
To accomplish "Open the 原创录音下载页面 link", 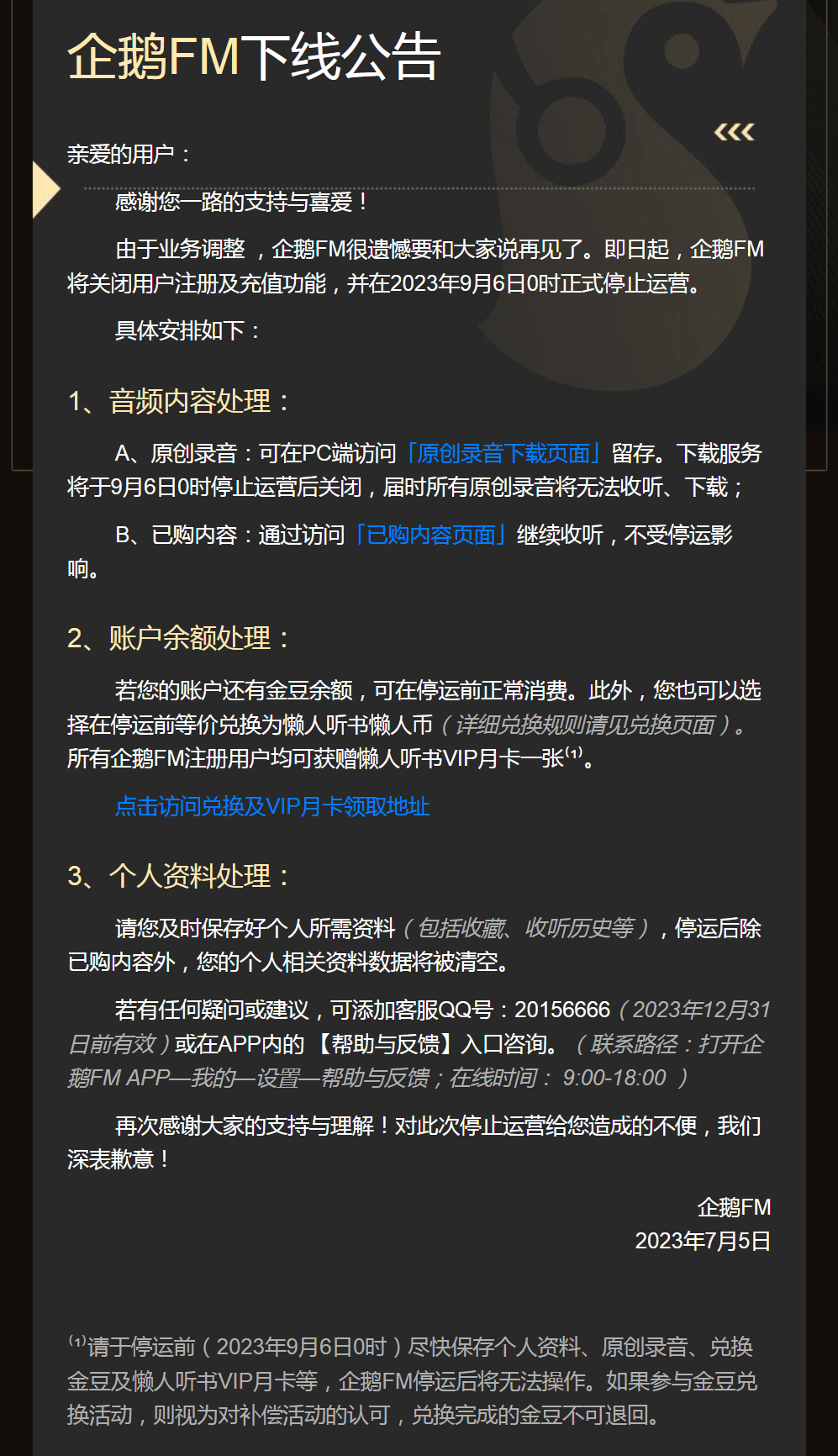I will click(x=503, y=454).
